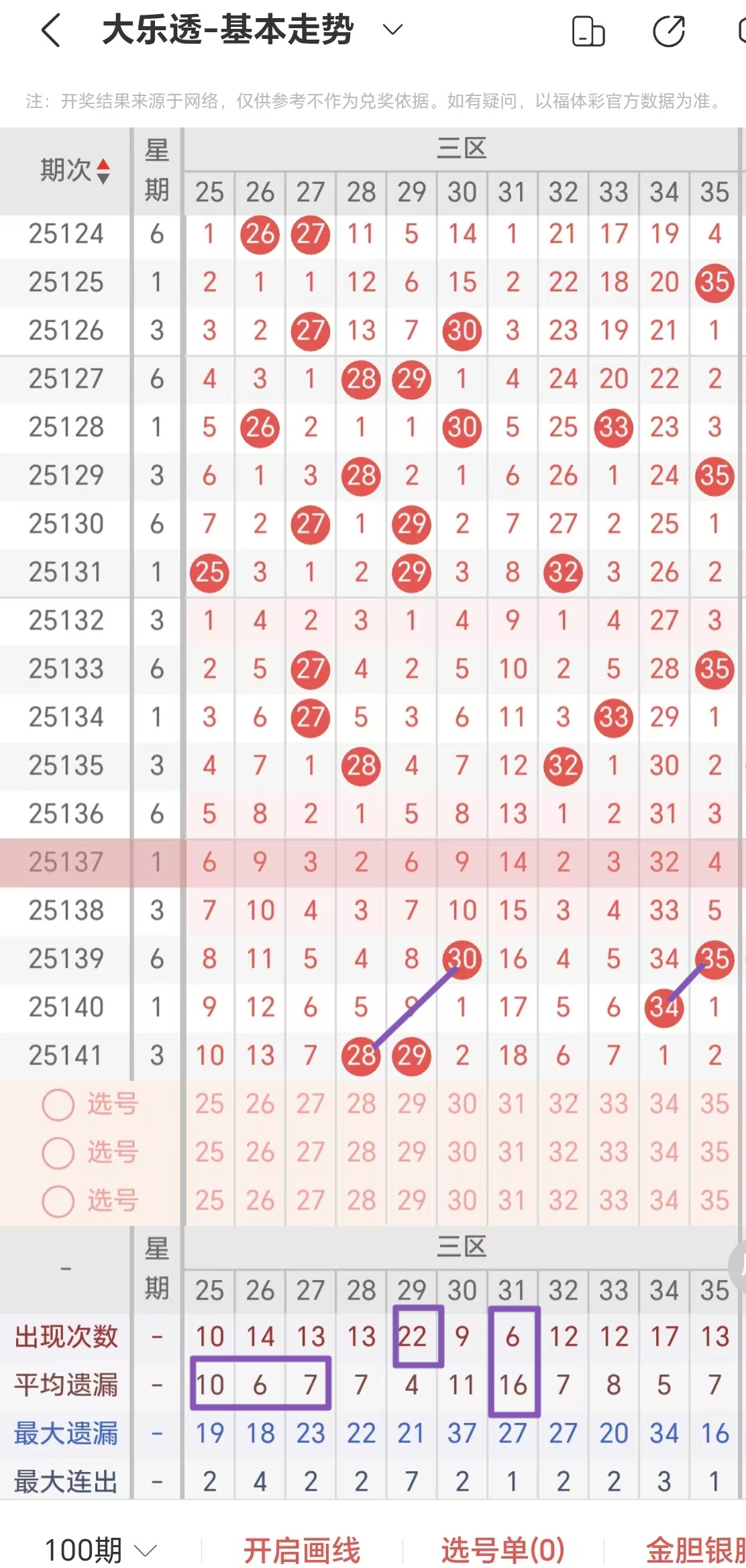This screenshot has height=1568, width=746.
Task: Go back using the top-left arrow
Action: coord(52,31)
